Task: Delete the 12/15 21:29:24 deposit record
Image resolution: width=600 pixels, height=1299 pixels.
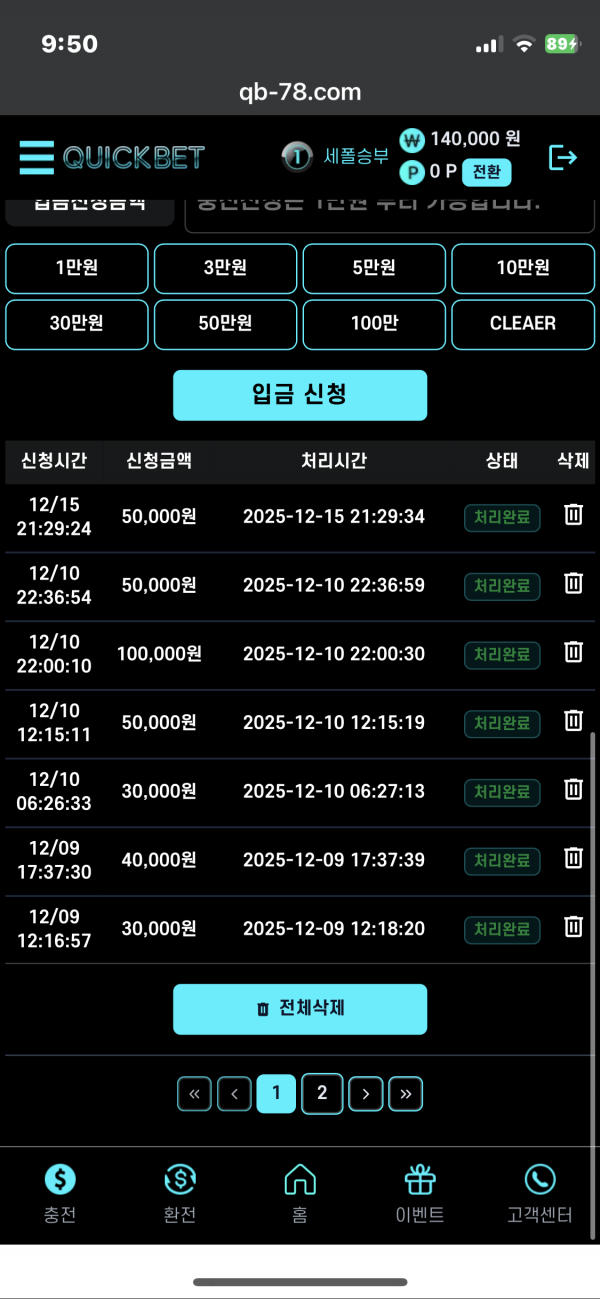Action: pyautogui.click(x=573, y=515)
